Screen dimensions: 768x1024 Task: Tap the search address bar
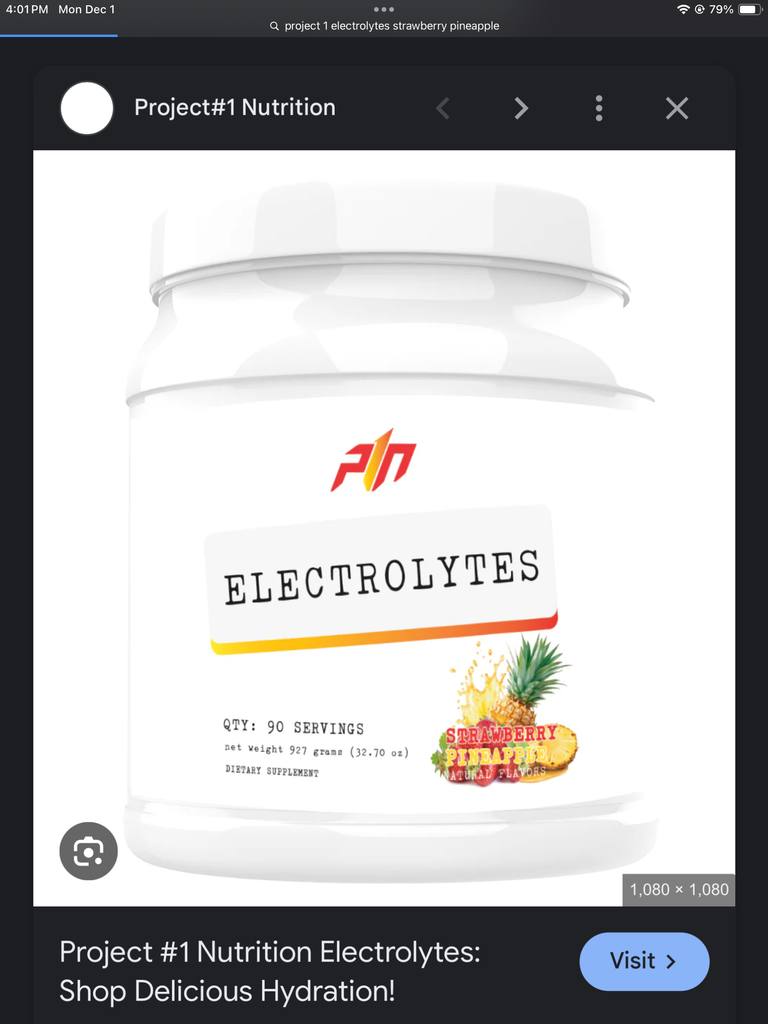pyautogui.click(x=384, y=26)
